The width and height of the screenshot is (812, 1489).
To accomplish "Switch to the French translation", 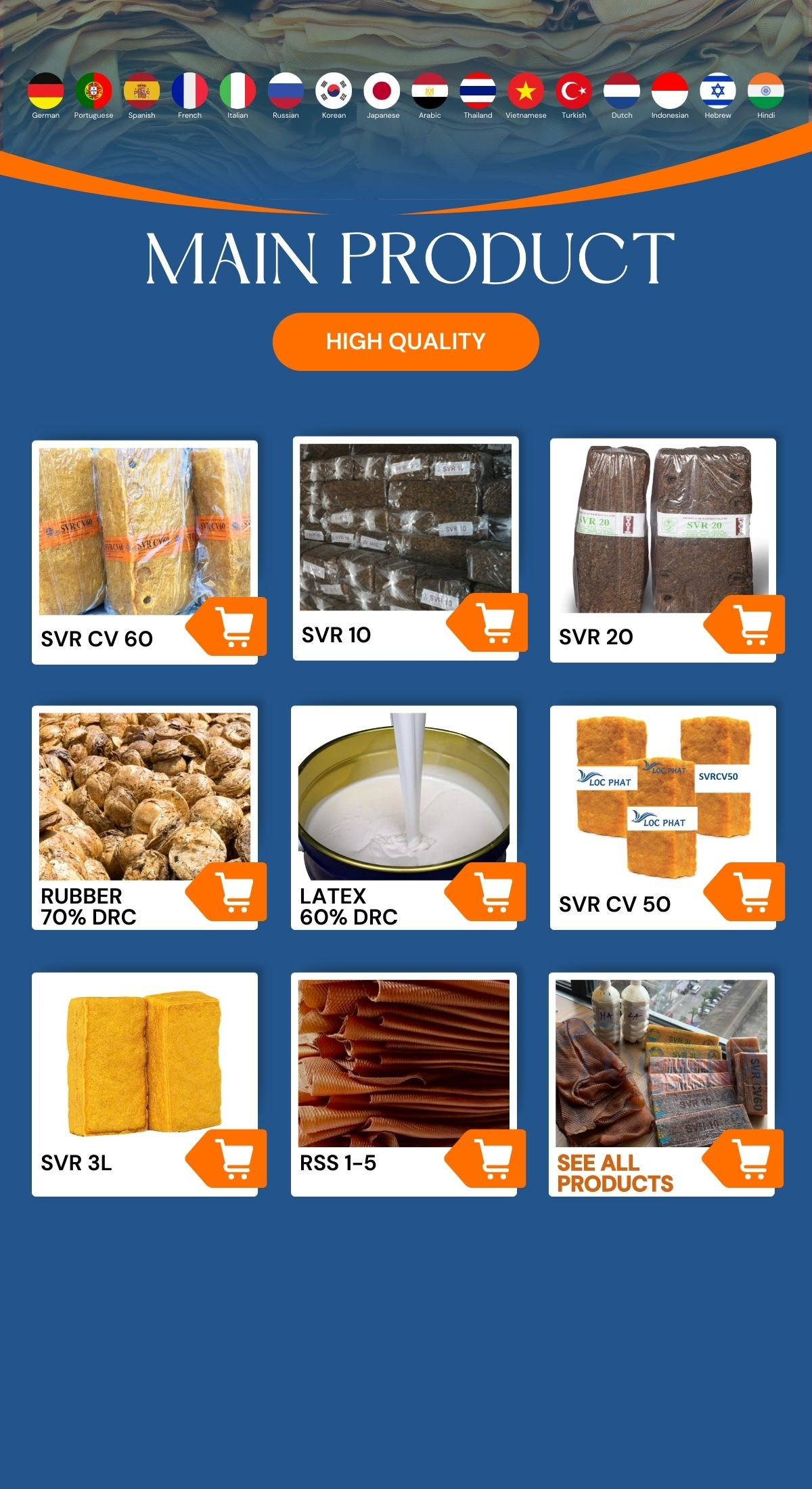I will click(x=190, y=91).
